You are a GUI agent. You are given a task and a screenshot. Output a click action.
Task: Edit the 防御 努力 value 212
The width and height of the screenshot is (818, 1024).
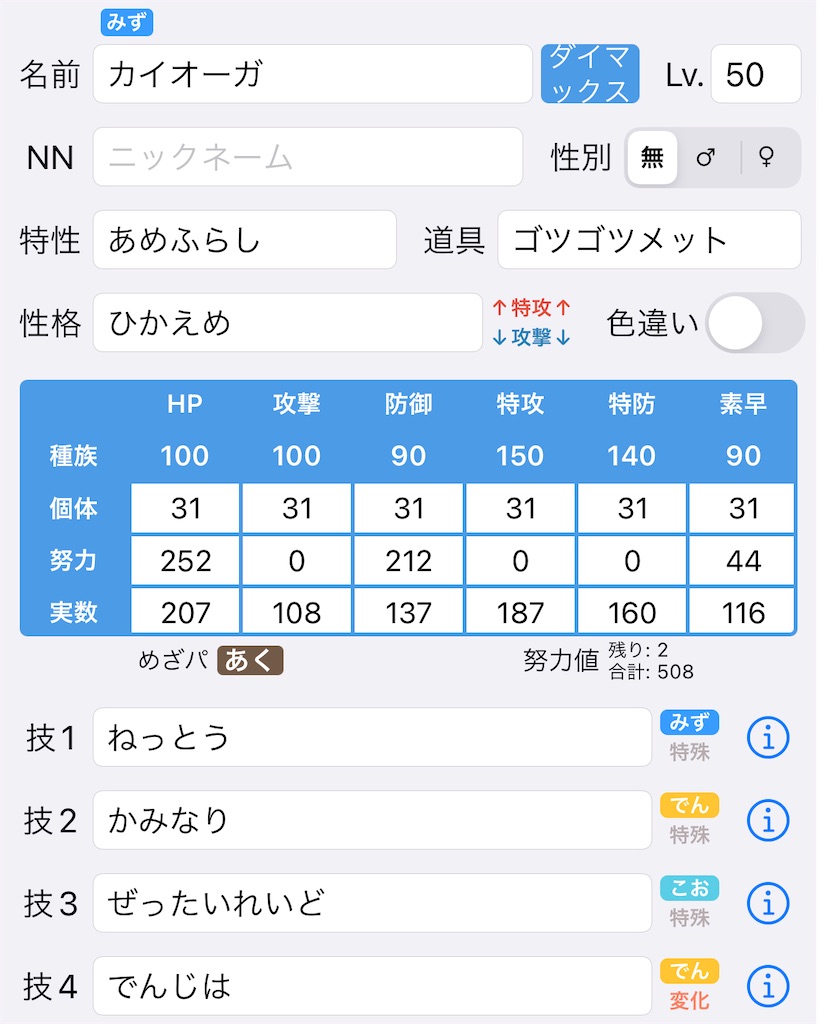(x=408, y=561)
